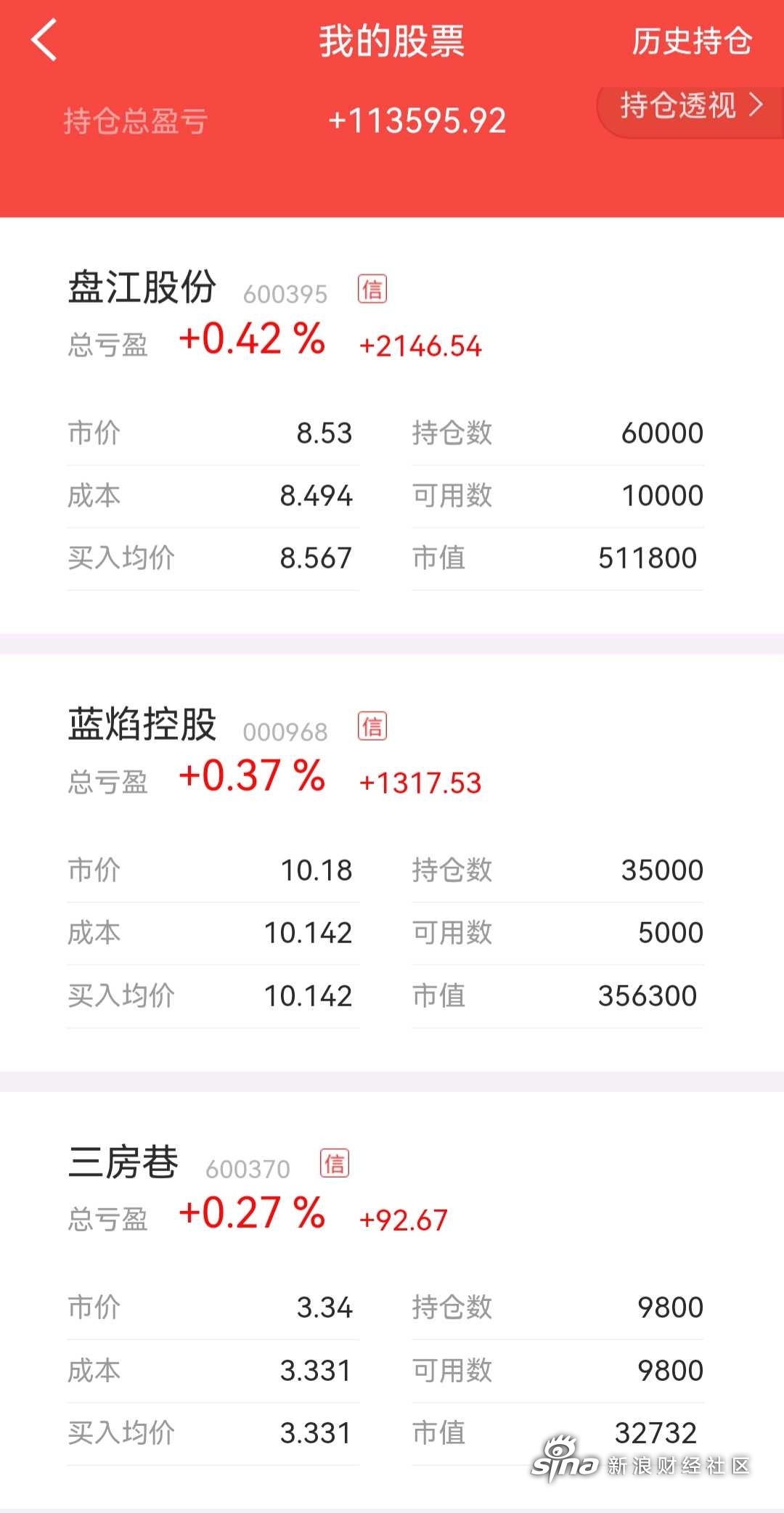Tap the 信 badge next to 蓝焰控股
This screenshot has width=784, height=1513.
point(372,726)
